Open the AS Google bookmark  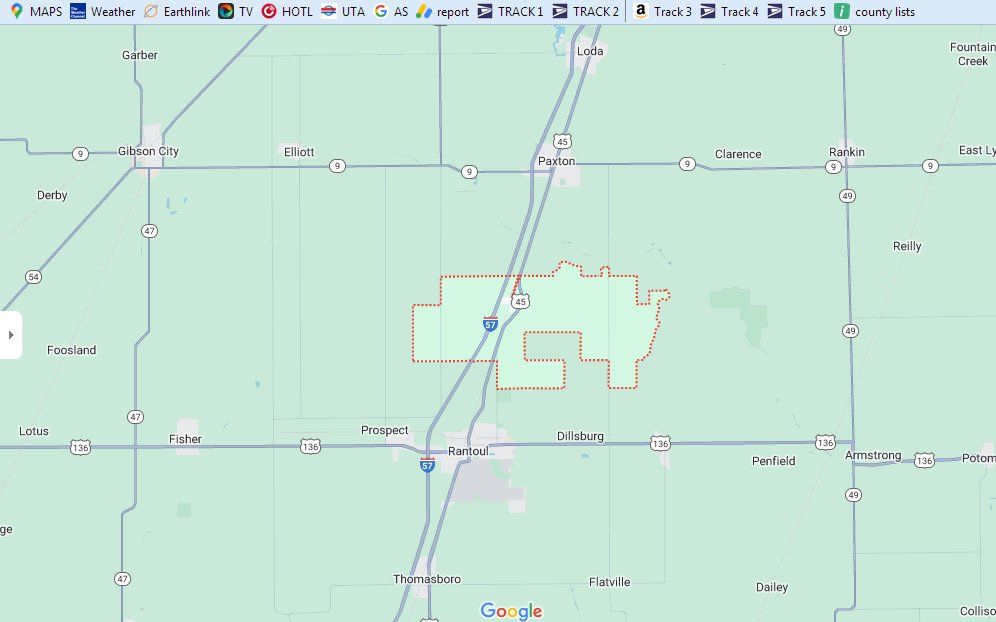(391, 12)
